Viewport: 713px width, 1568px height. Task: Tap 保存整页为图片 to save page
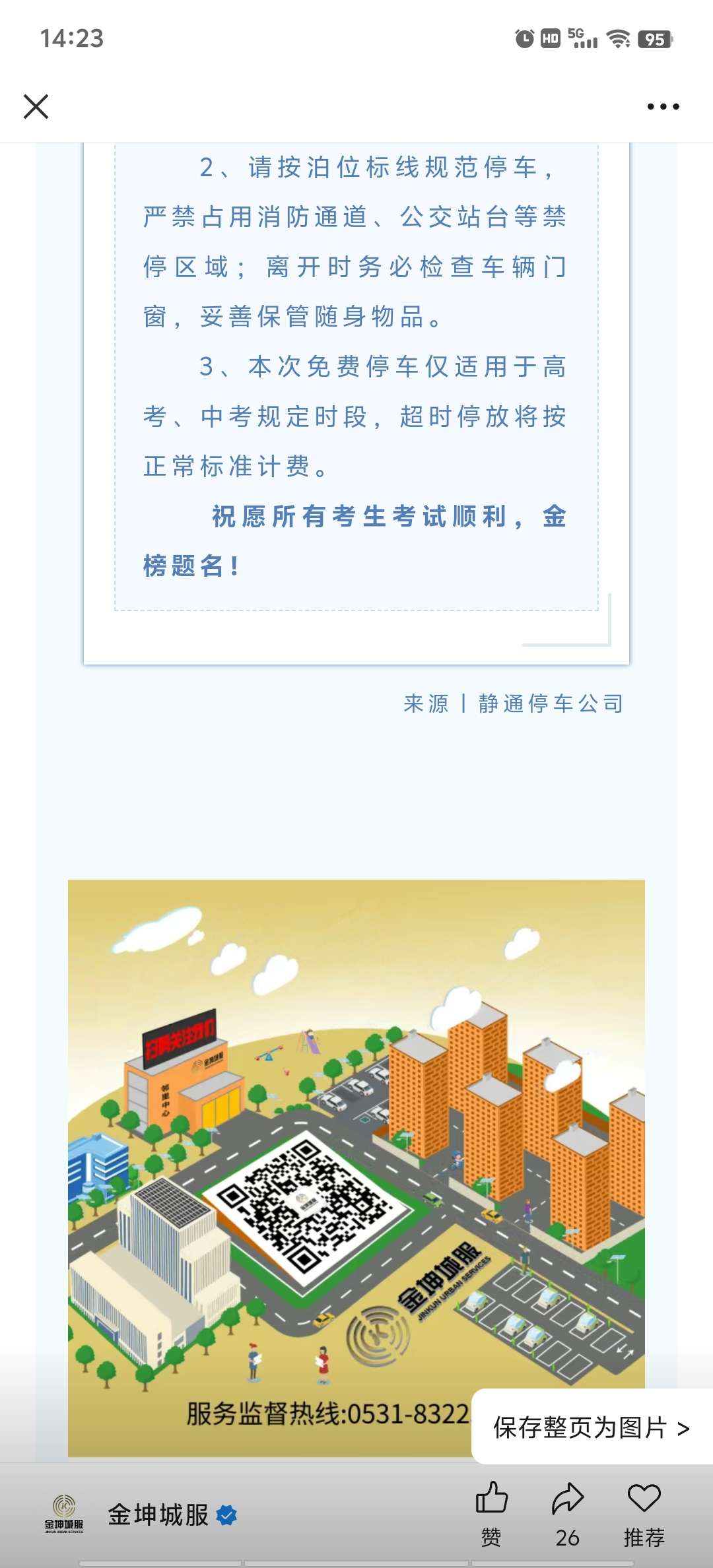pyautogui.click(x=591, y=1427)
